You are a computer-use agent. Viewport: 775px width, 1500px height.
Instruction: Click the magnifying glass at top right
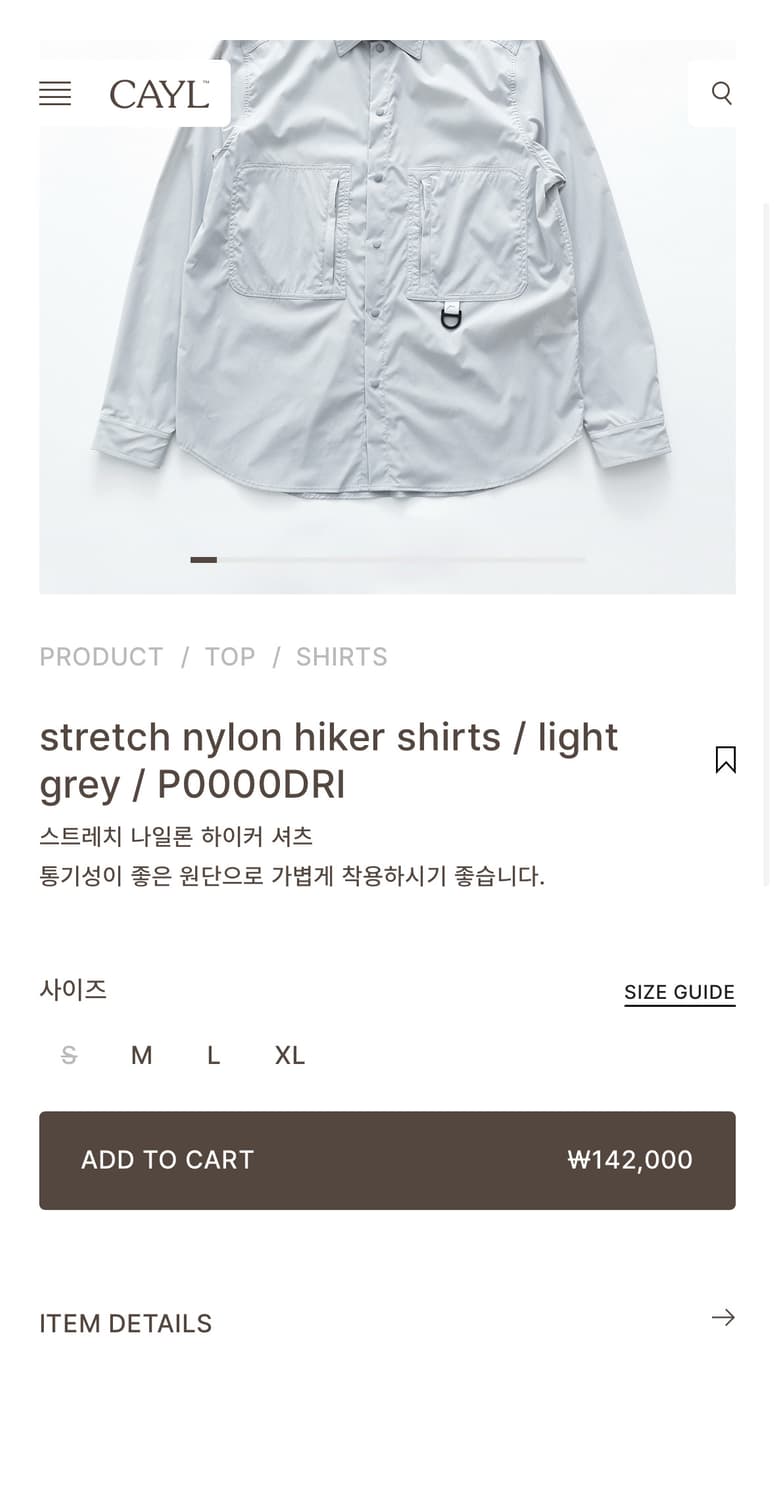tap(722, 93)
